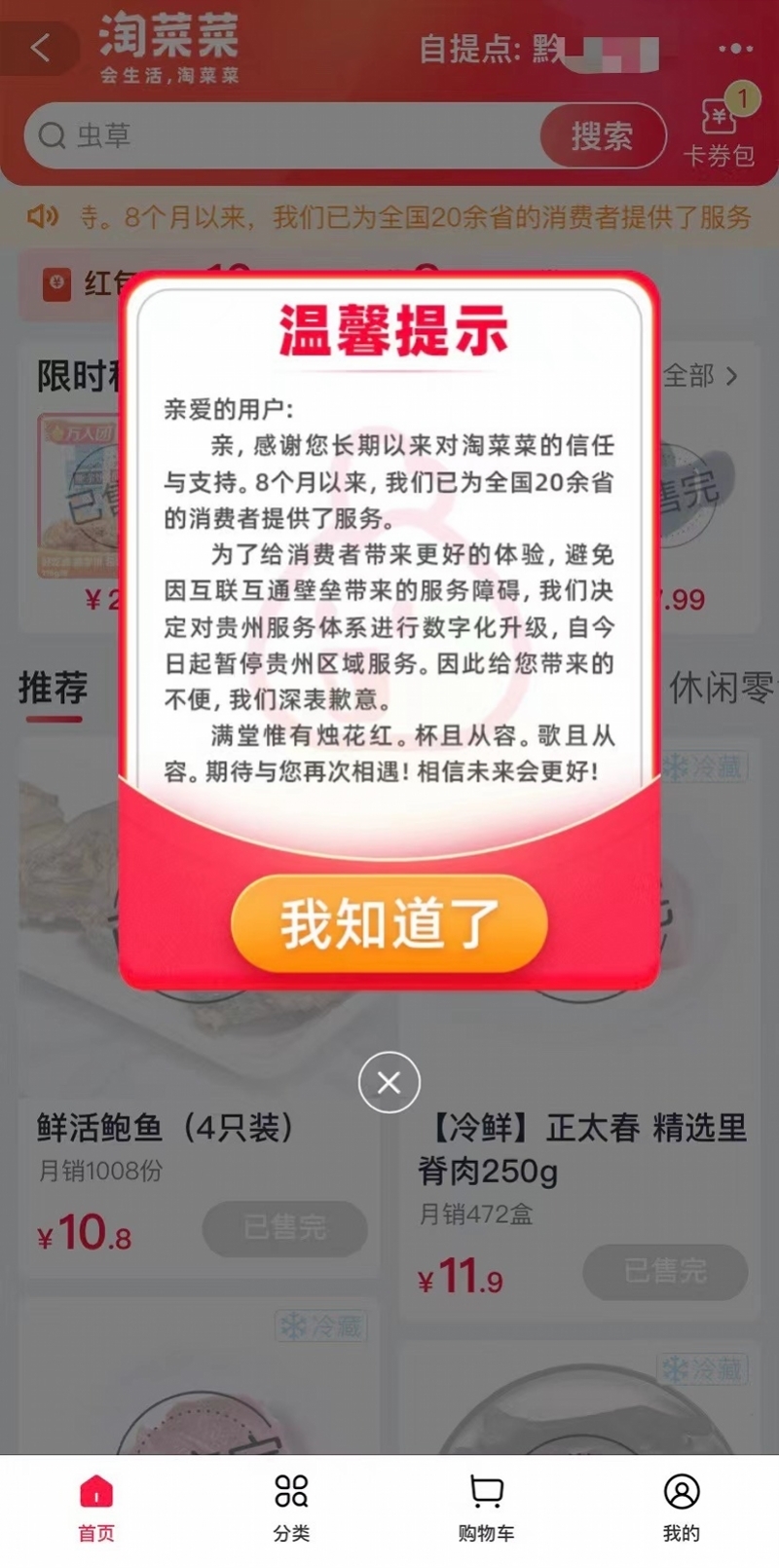Tap the coupon count badge showing 1
Image resolution: width=779 pixels, height=1568 pixels.
point(743,96)
